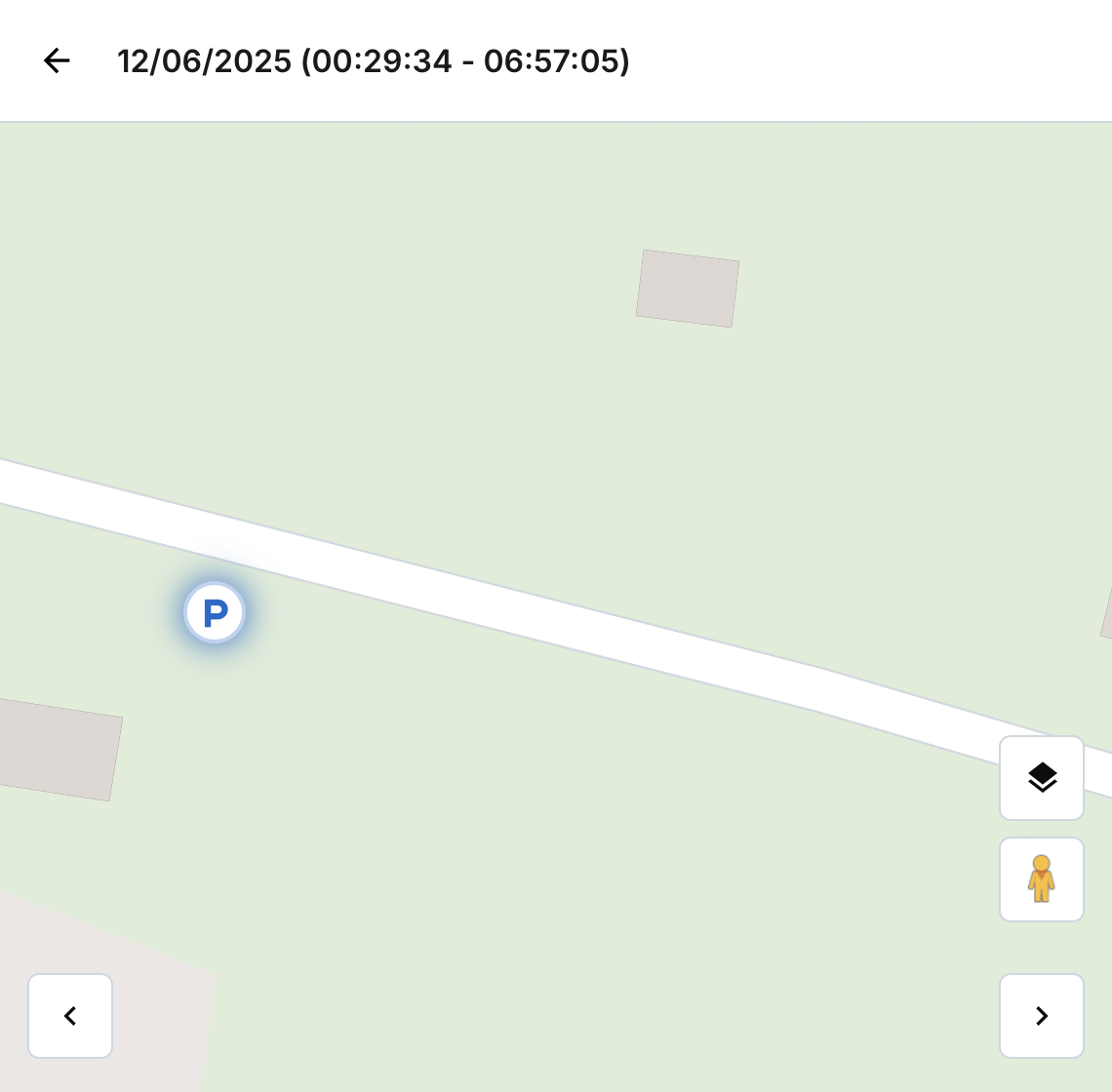
Task: Open the map layers selector
Action: (1042, 778)
